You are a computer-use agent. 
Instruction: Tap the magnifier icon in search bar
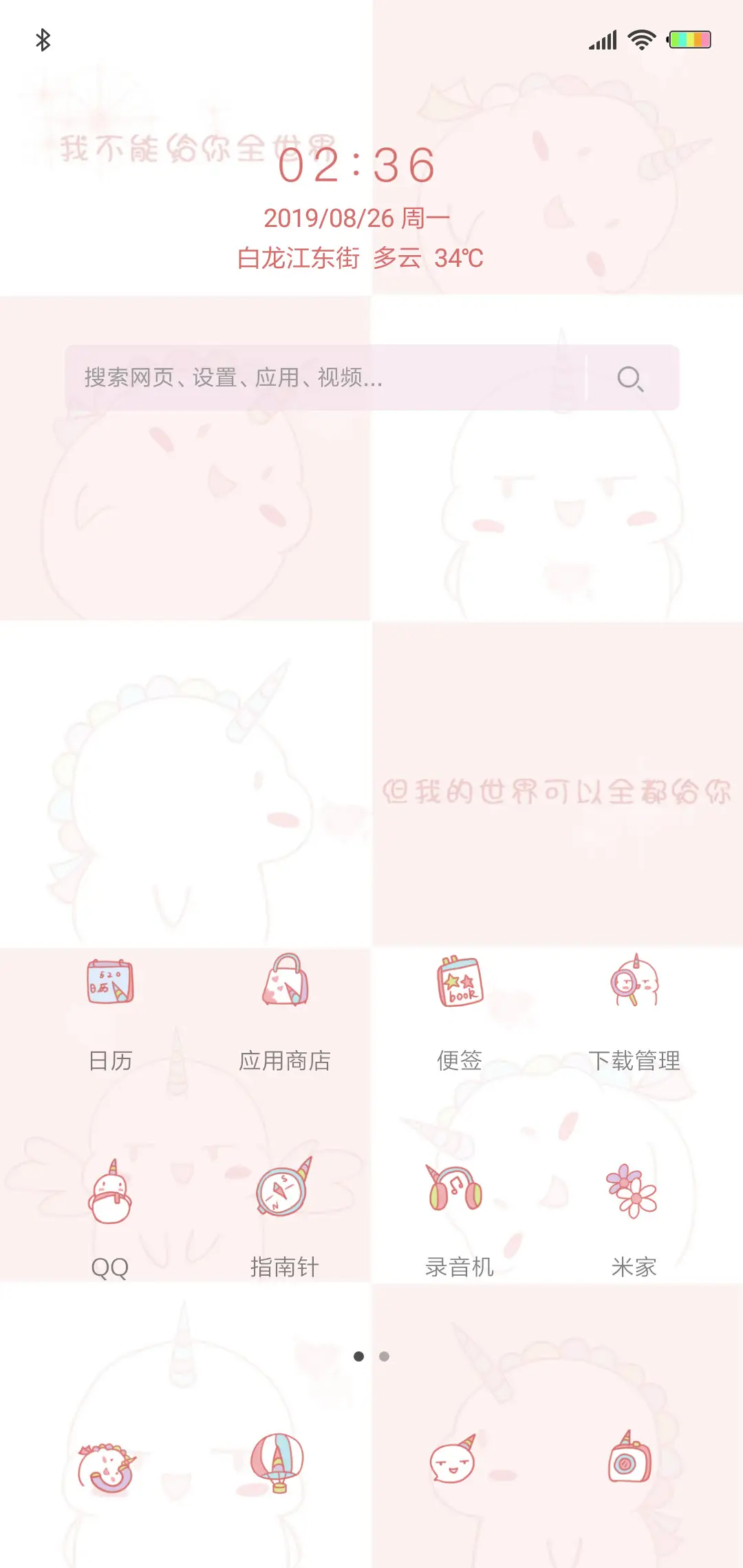coord(630,379)
